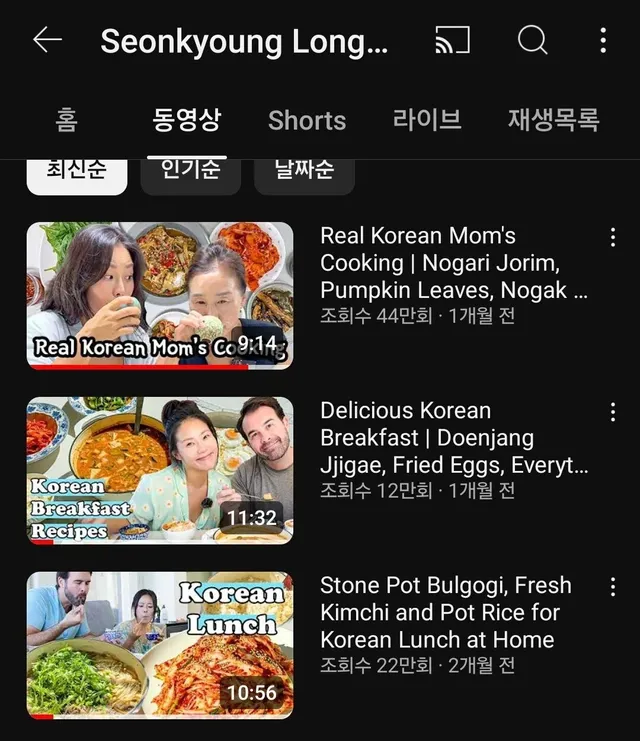Switch to the Shorts tab
The height and width of the screenshot is (741, 640).
(x=306, y=120)
